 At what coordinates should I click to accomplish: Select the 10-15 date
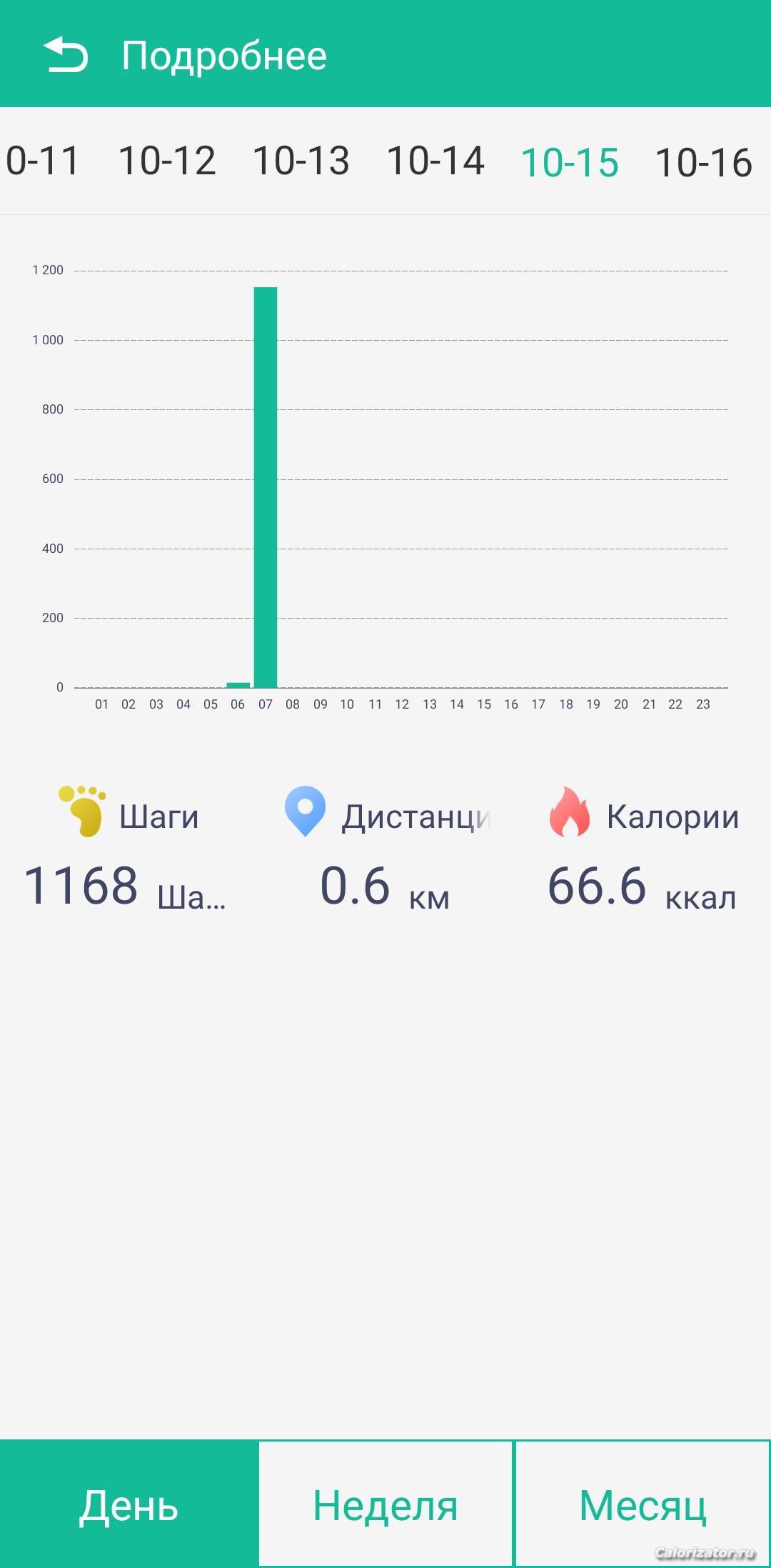570,163
